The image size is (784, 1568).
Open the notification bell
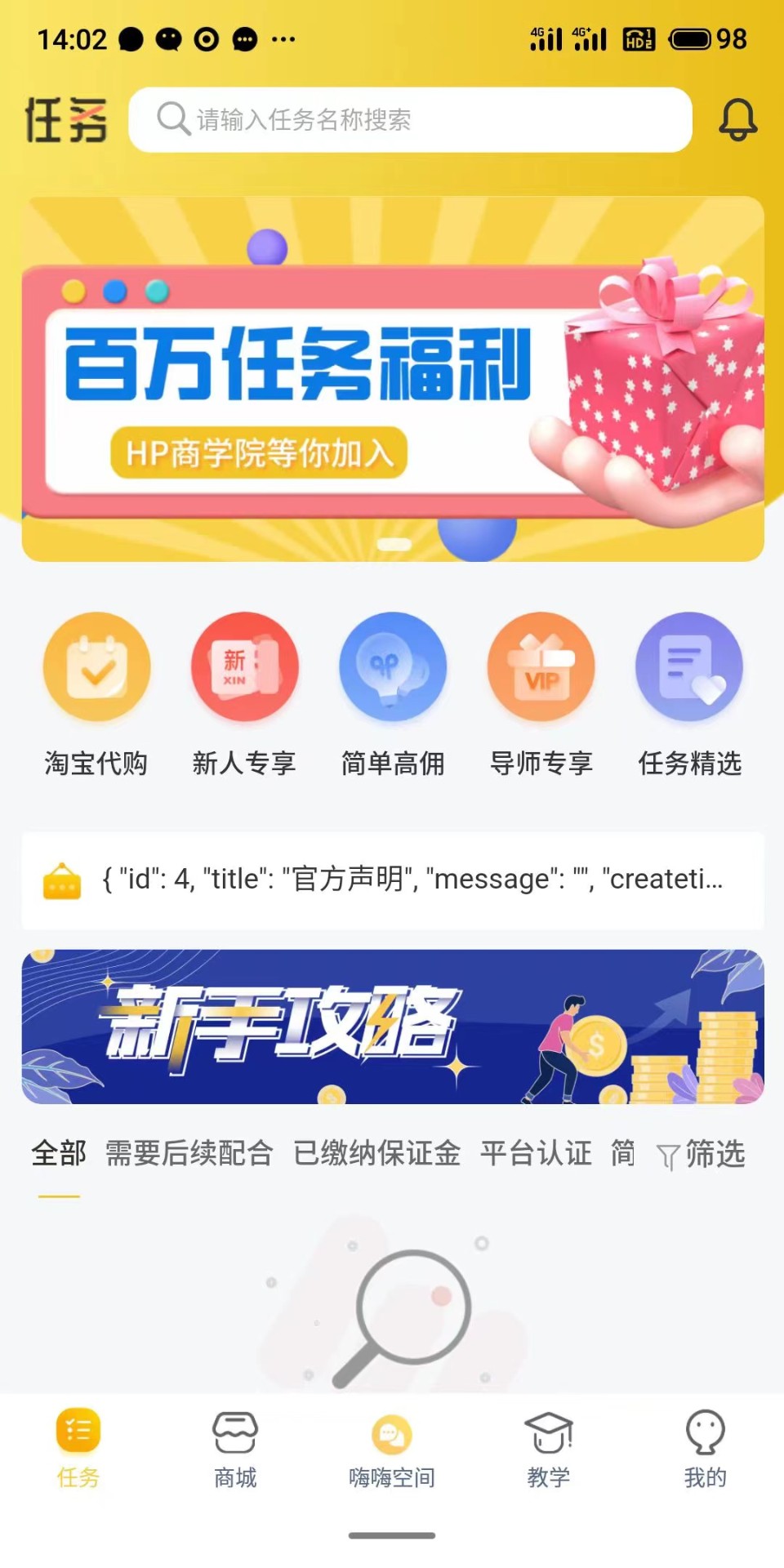[x=739, y=119]
